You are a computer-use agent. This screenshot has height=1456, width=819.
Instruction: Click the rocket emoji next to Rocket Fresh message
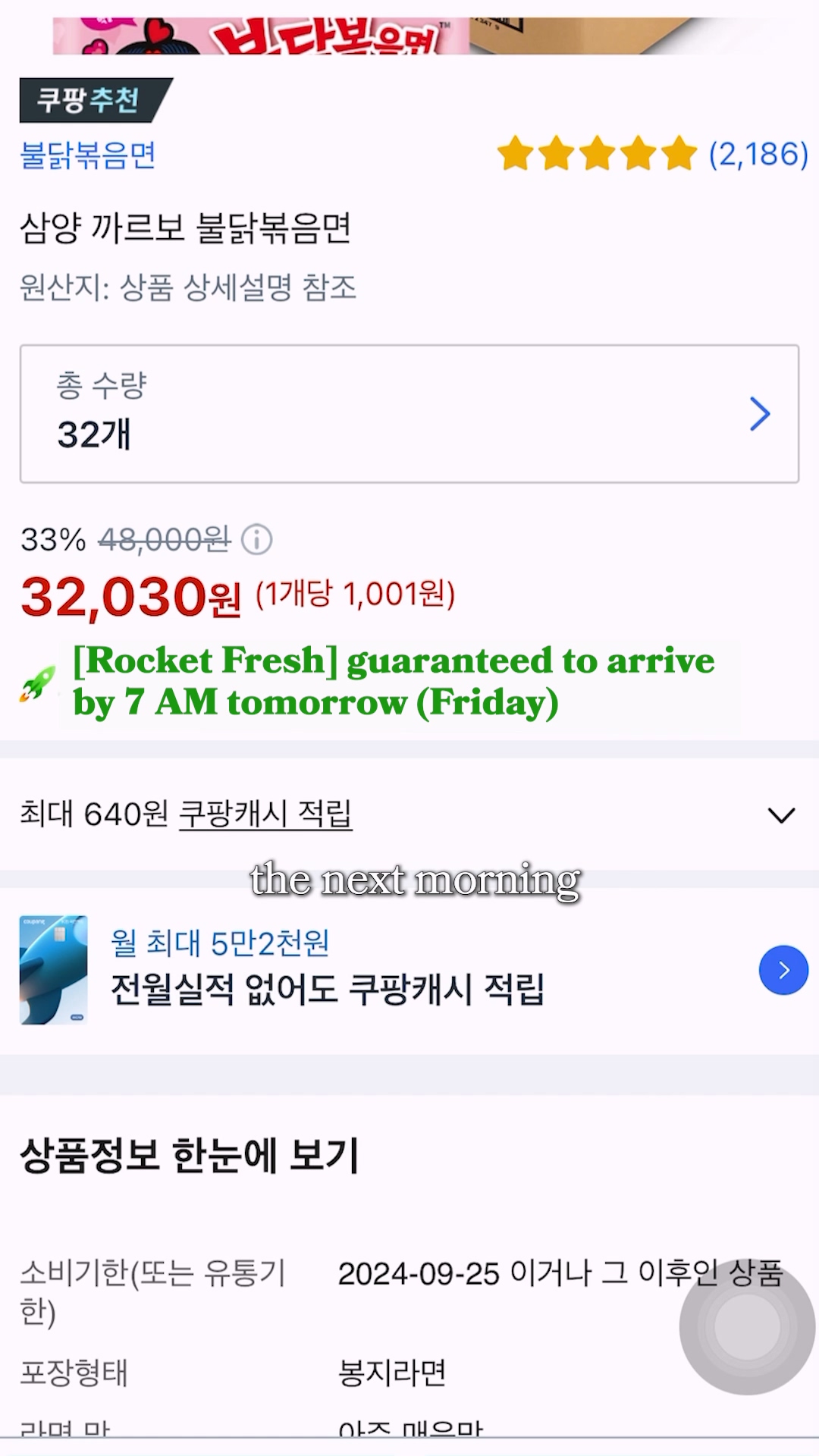click(x=34, y=681)
